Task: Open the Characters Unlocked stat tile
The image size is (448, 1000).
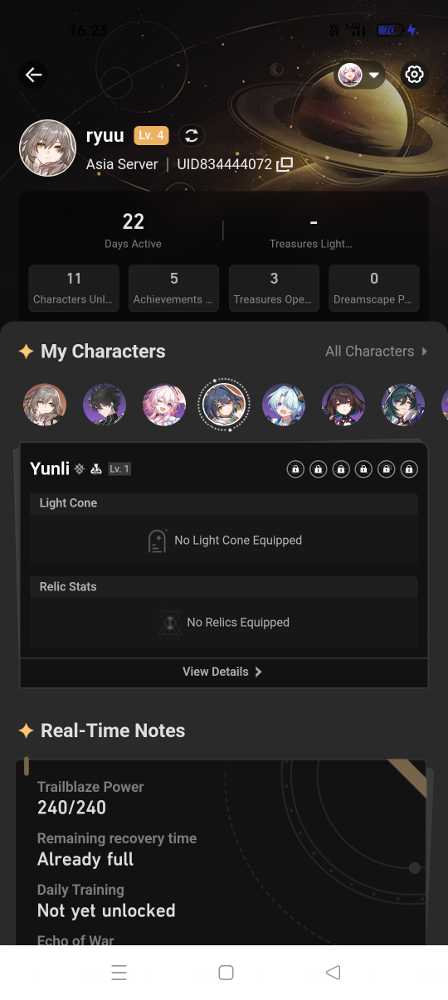Action: (x=74, y=288)
